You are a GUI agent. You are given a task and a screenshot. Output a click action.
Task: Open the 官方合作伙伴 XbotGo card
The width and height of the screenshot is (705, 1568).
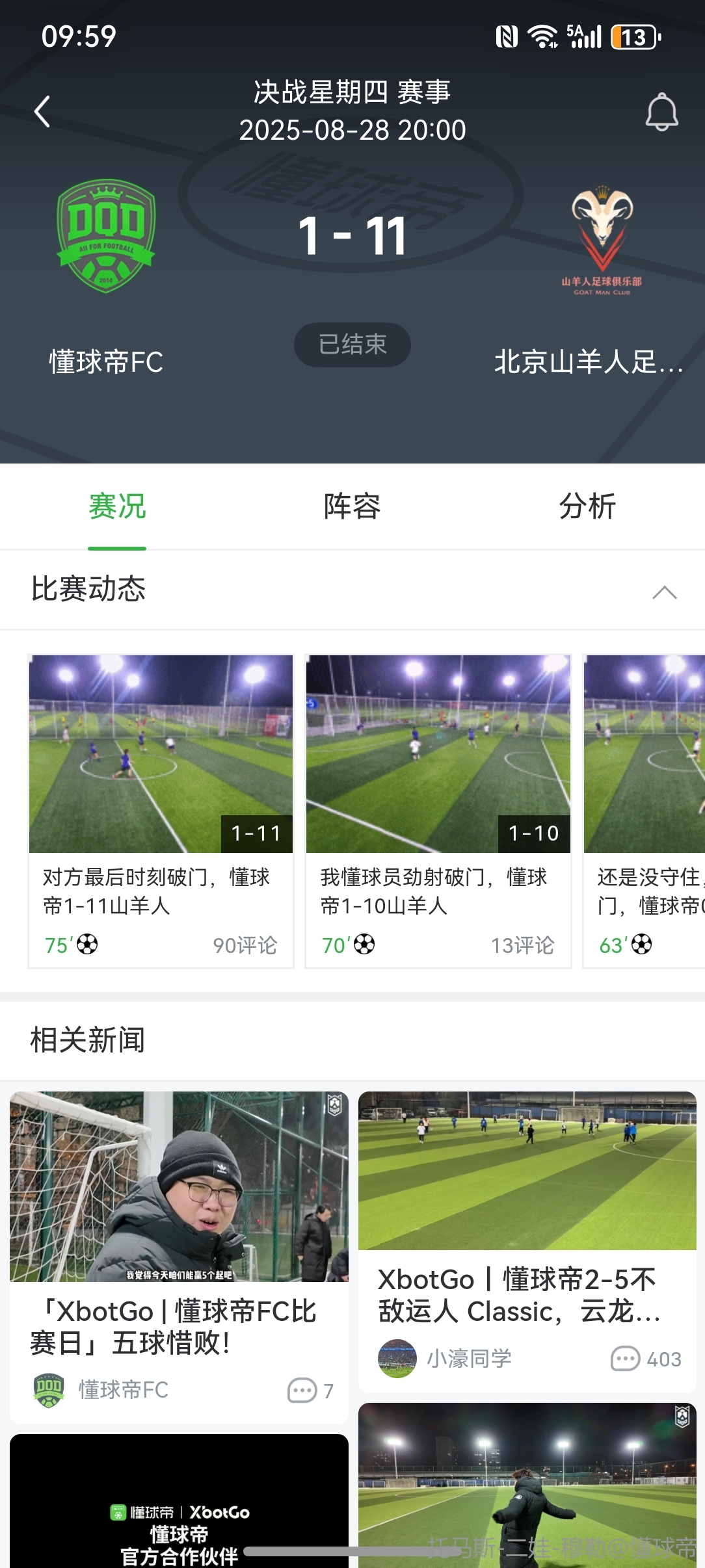coord(179,1508)
